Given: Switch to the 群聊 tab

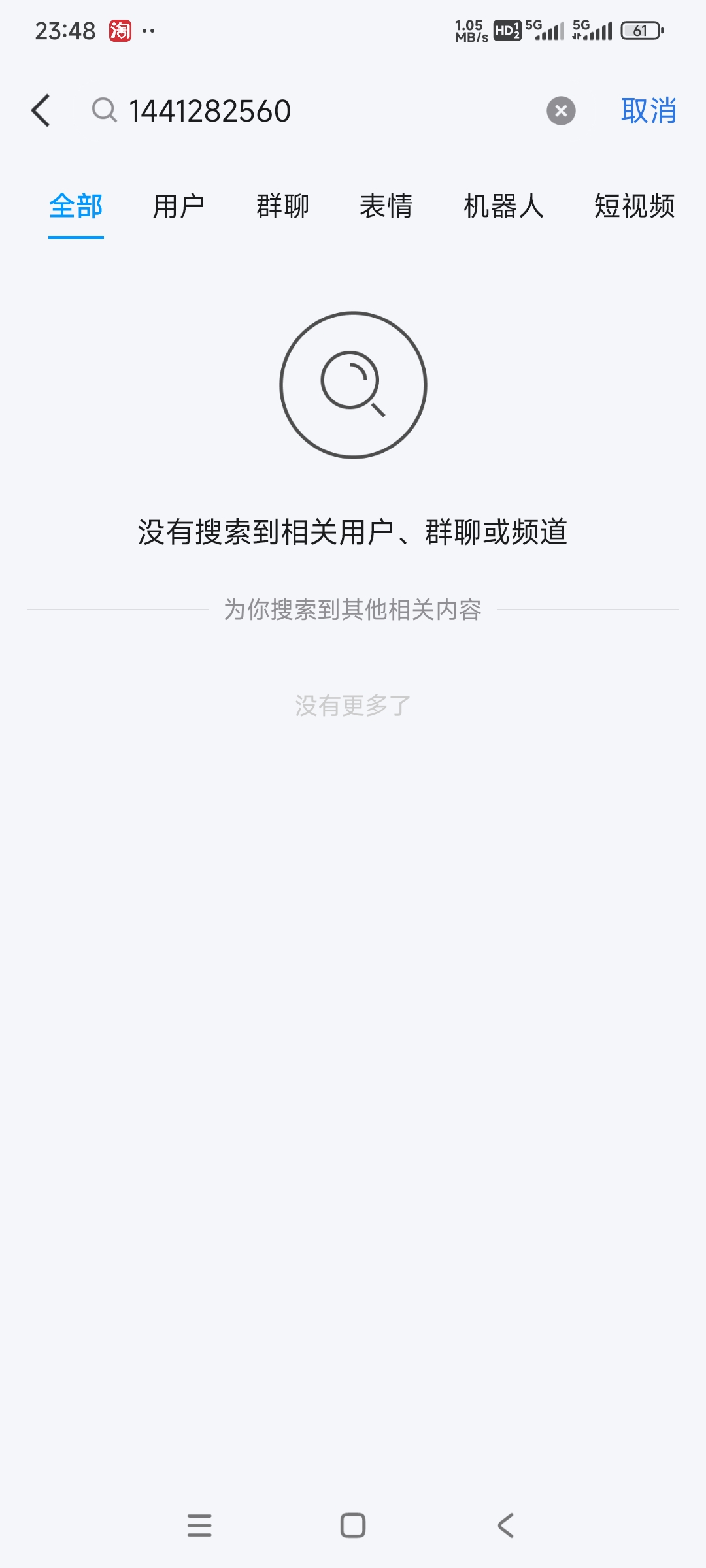Looking at the screenshot, I should click(282, 206).
